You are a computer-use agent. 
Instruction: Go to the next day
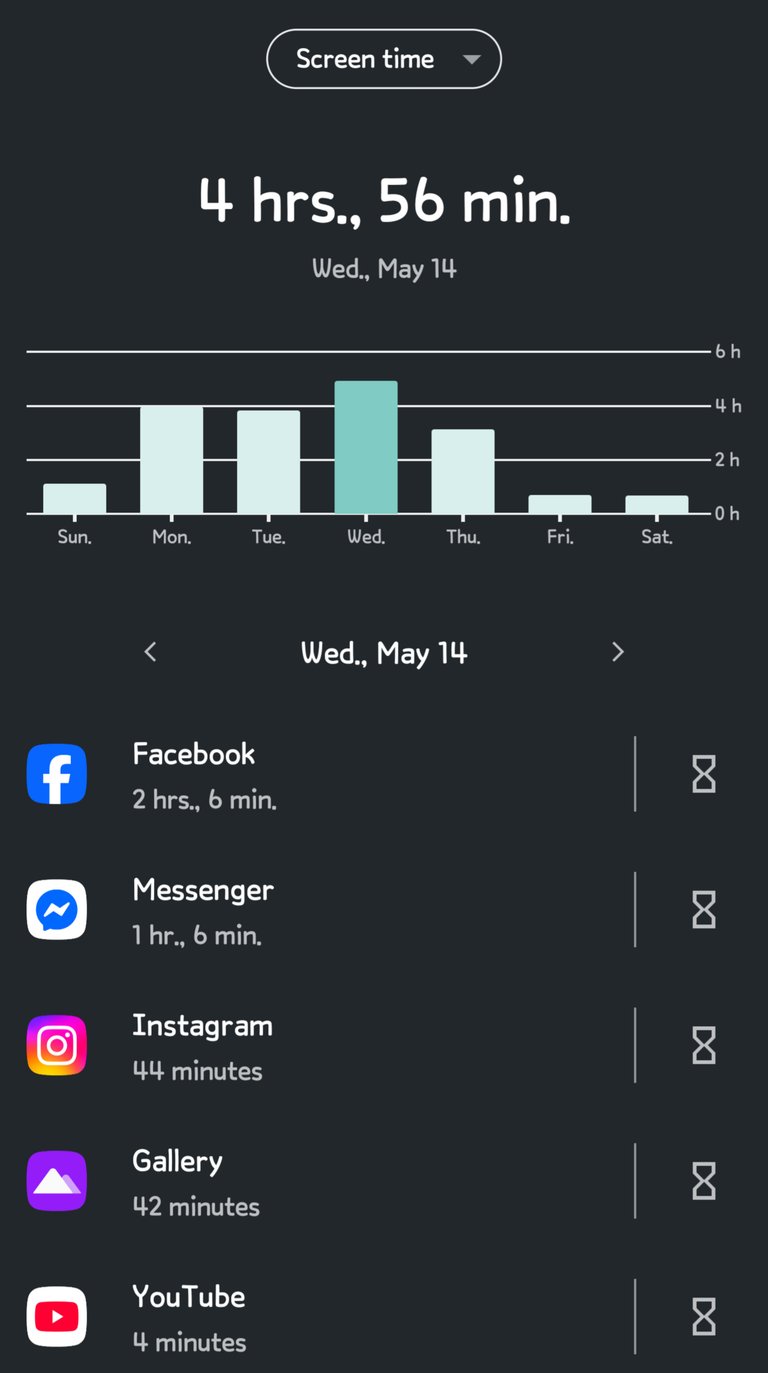[x=617, y=652]
